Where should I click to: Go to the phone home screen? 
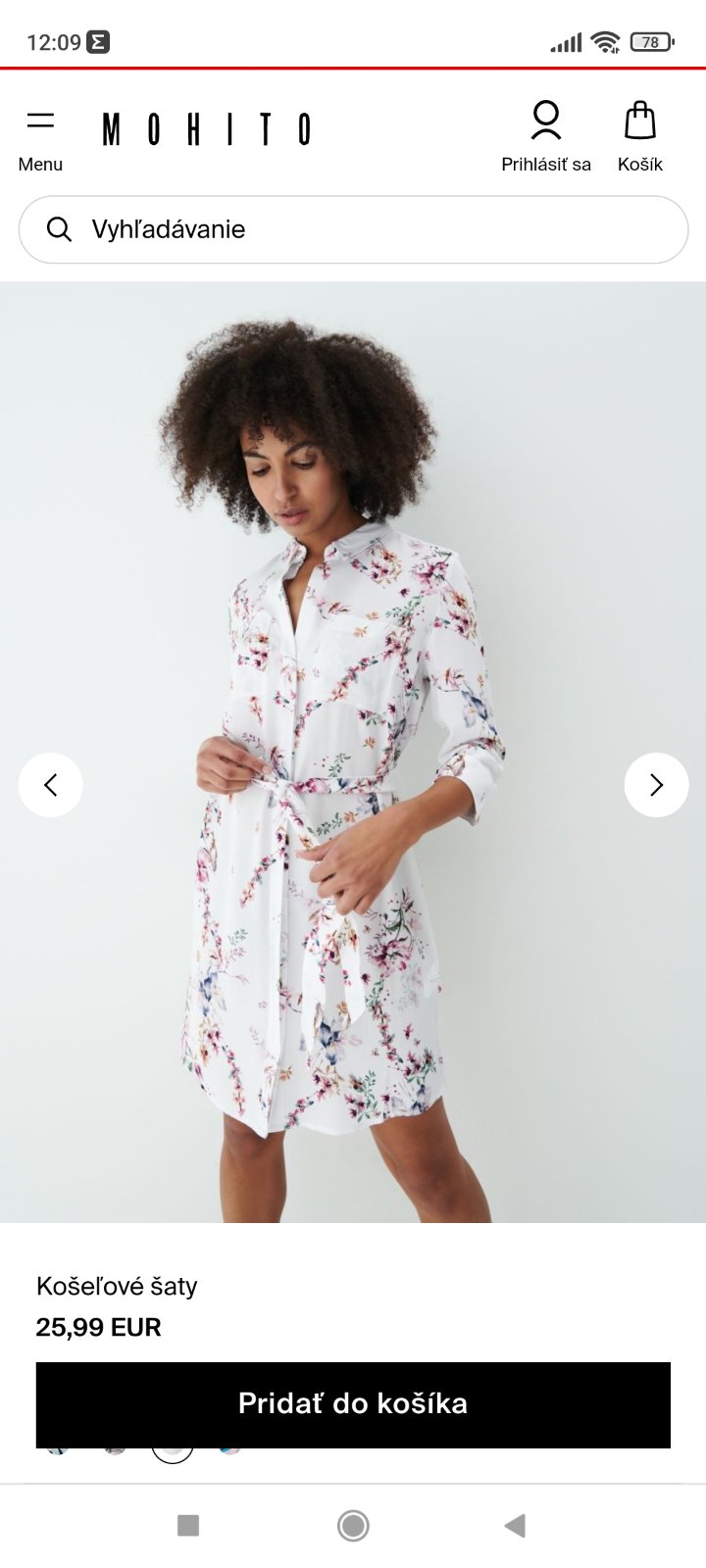click(353, 1525)
